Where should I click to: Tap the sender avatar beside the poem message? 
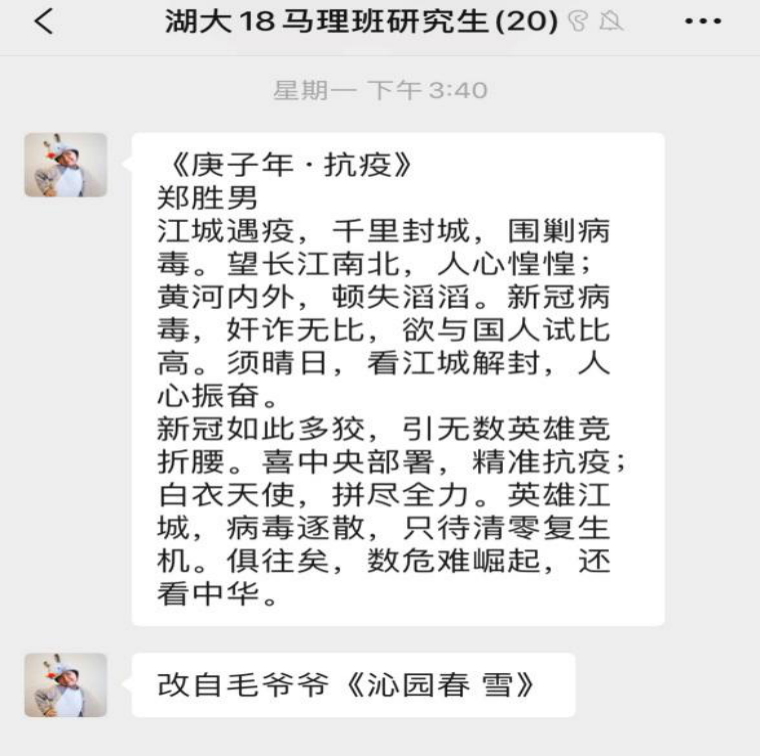[x=66, y=165]
